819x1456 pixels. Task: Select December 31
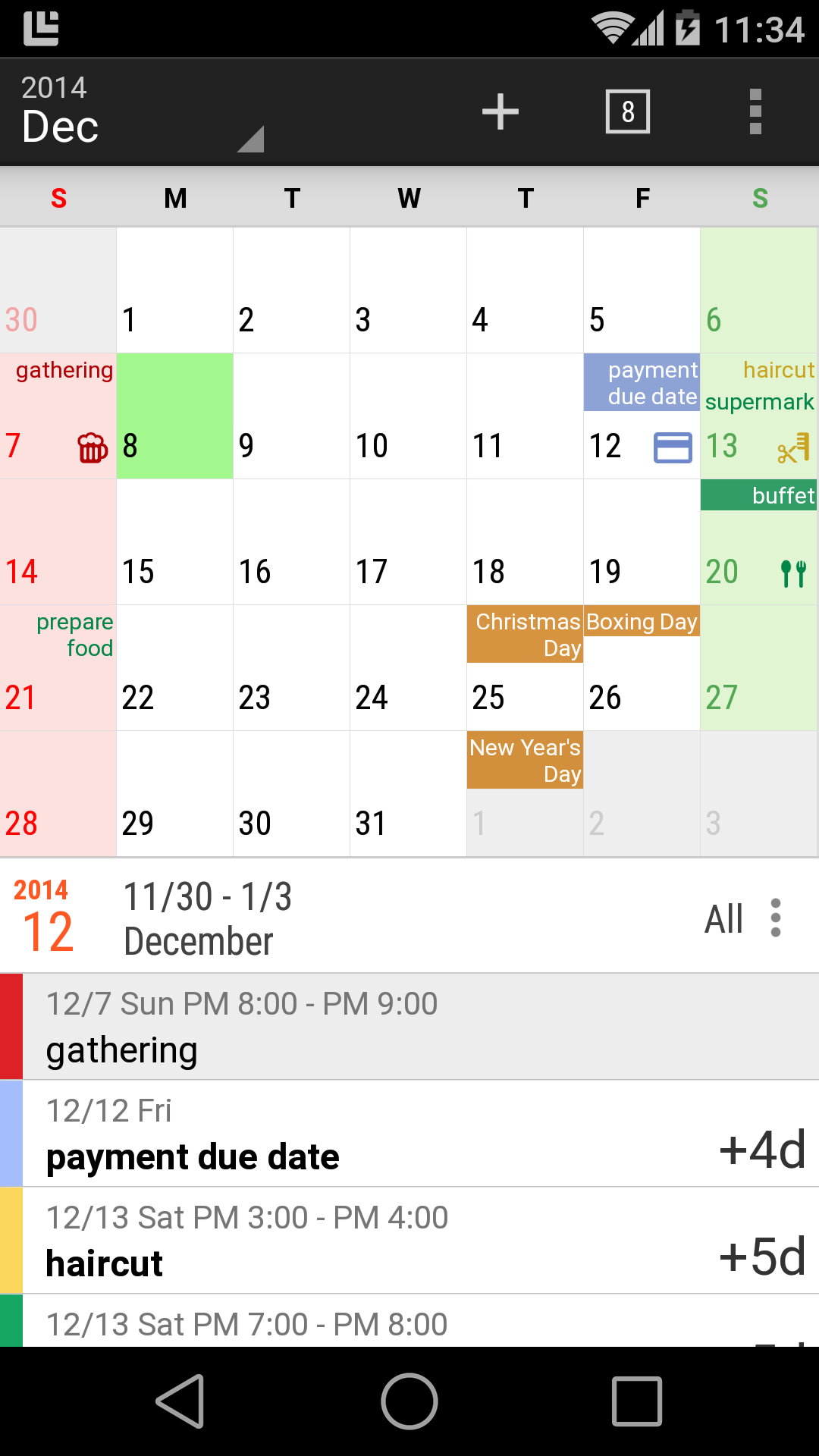408,794
